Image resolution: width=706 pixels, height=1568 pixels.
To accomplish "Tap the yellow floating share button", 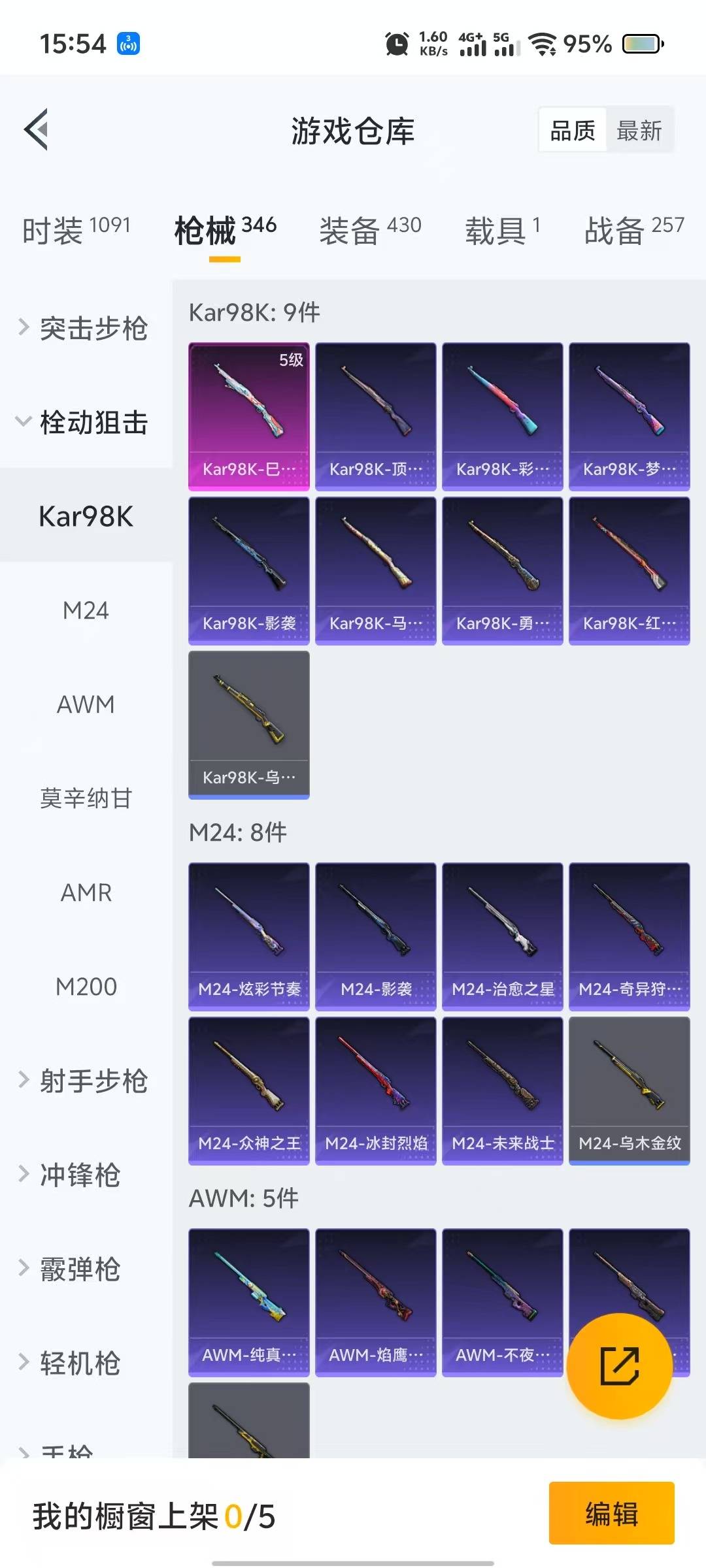I will [619, 1365].
